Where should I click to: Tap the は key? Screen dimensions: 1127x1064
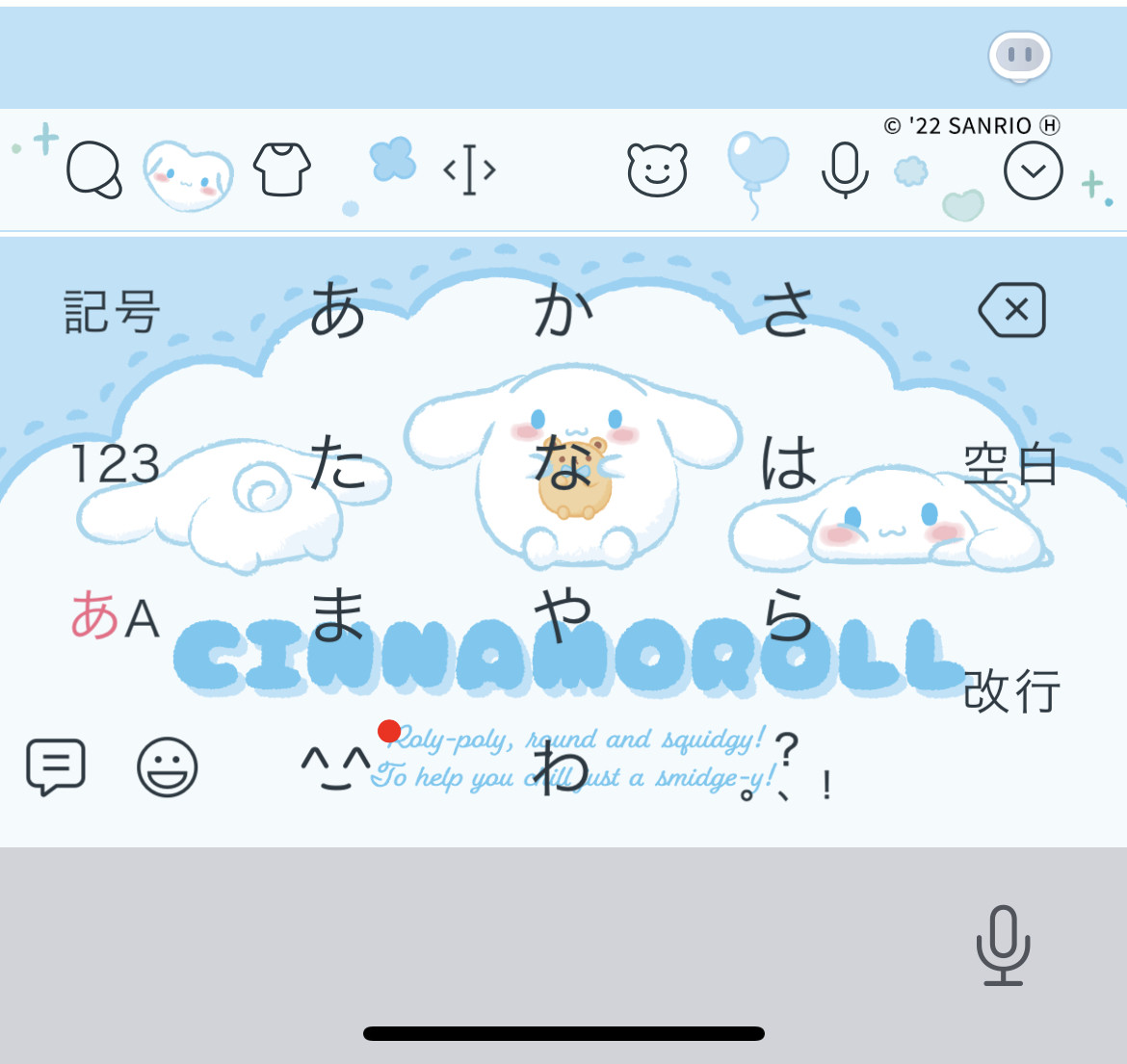click(788, 463)
